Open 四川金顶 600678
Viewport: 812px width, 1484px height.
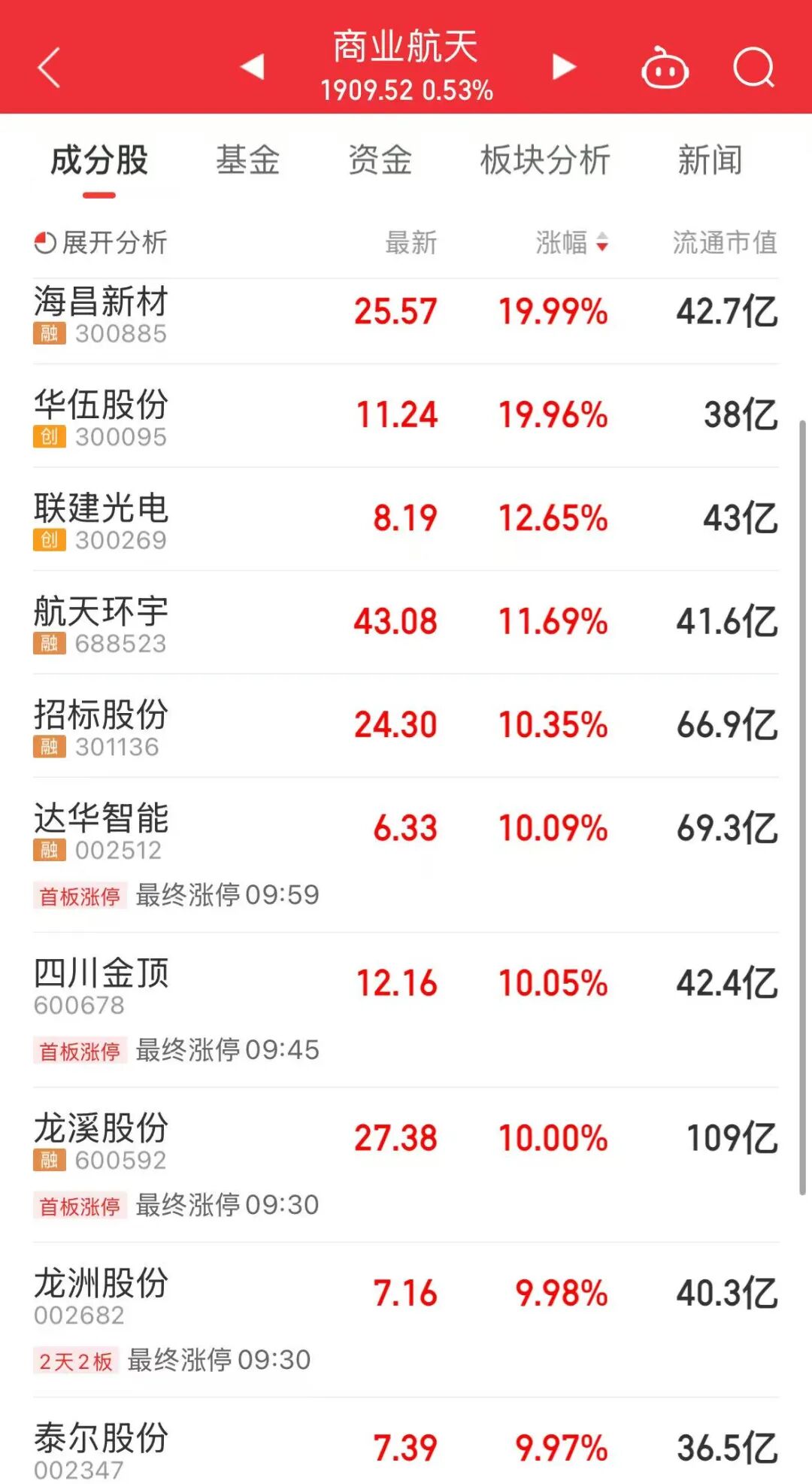(x=101, y=984)
